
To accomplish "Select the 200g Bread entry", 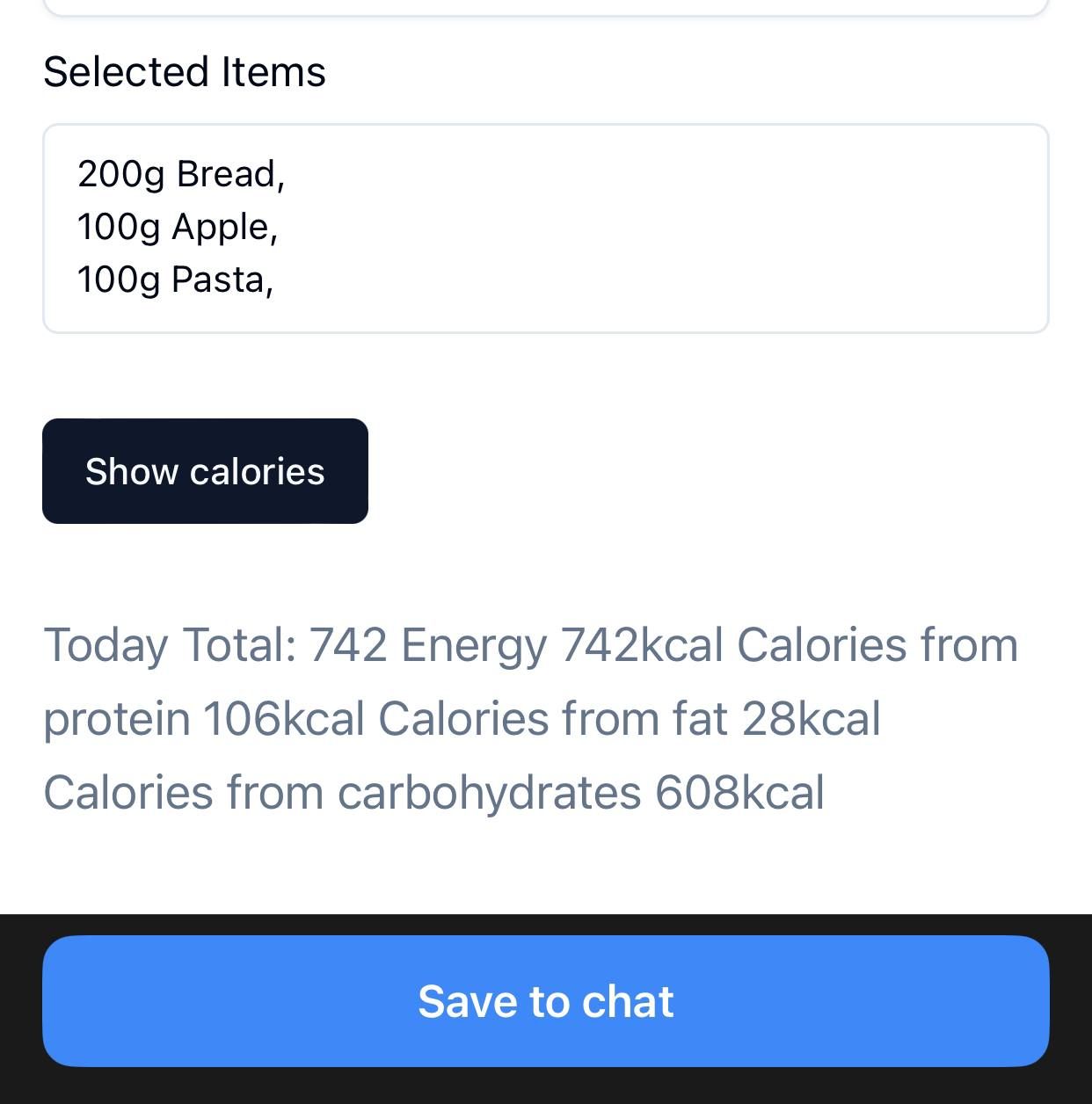I will [180, 174].
